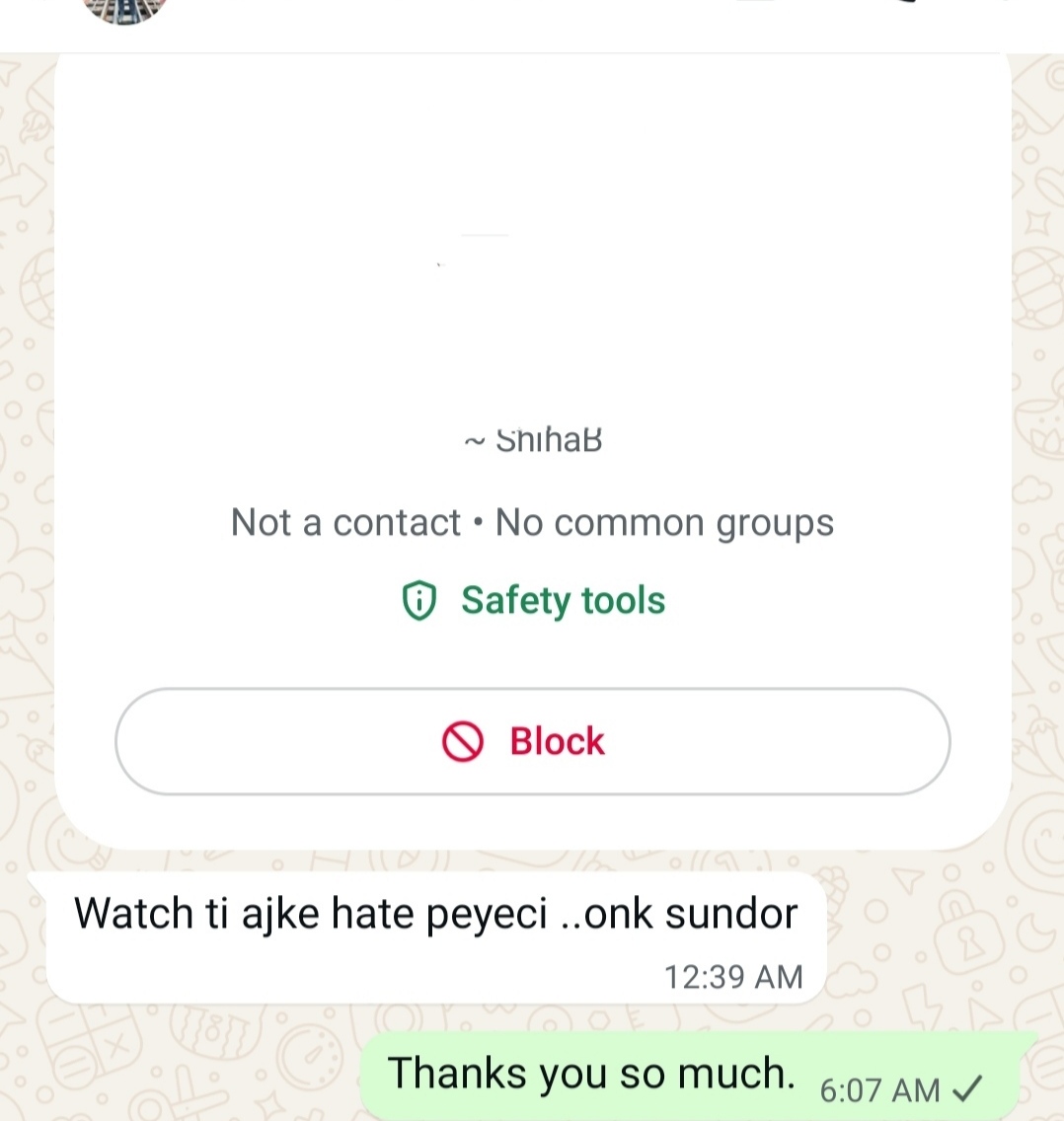Viewport: 1064px width, 1121px height.
Task: Open Safety tools
Action: point(563,600)
